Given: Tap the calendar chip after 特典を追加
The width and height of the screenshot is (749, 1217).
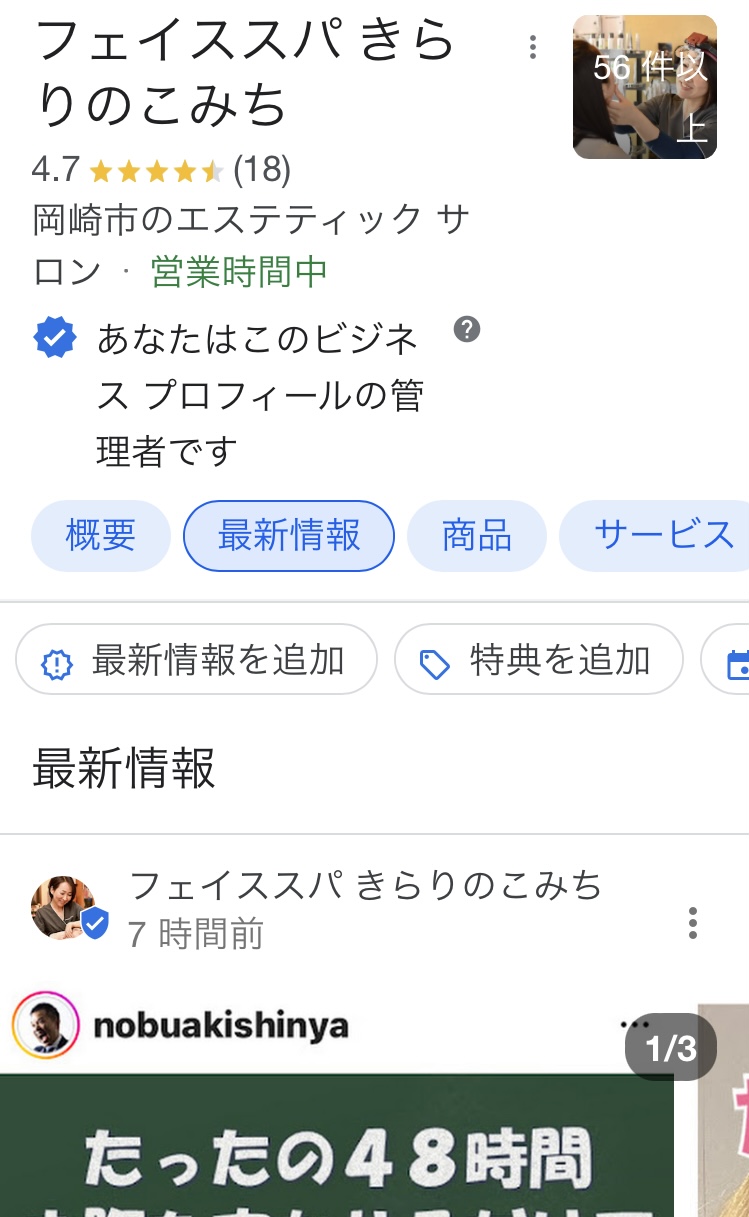Looking at the screenshot, I should click(728, 659).
